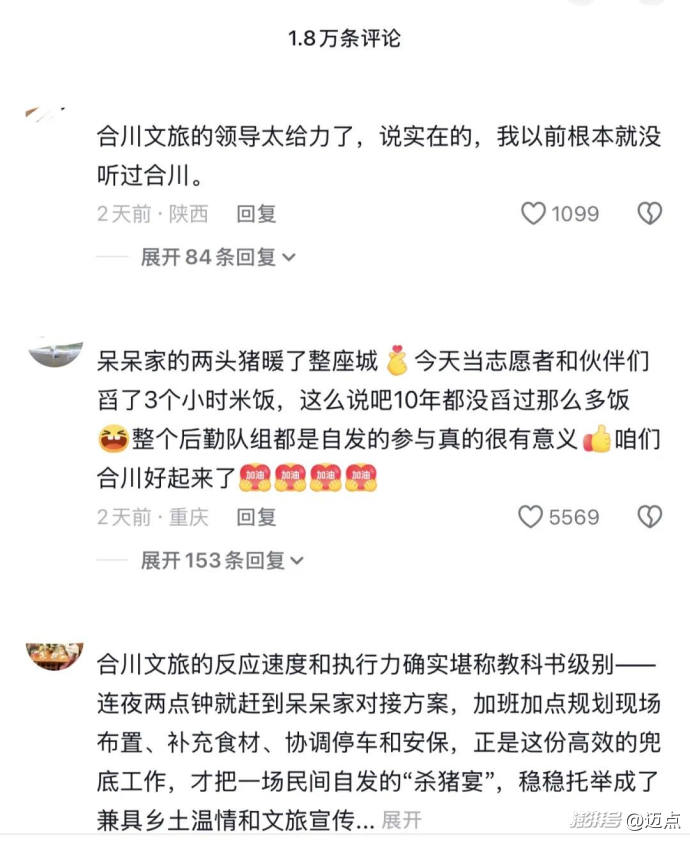This screenshot has height=841, width=690.
Task: Like the comment with 1099 likes
Action: pyautogui.click(x=534, y=213)
